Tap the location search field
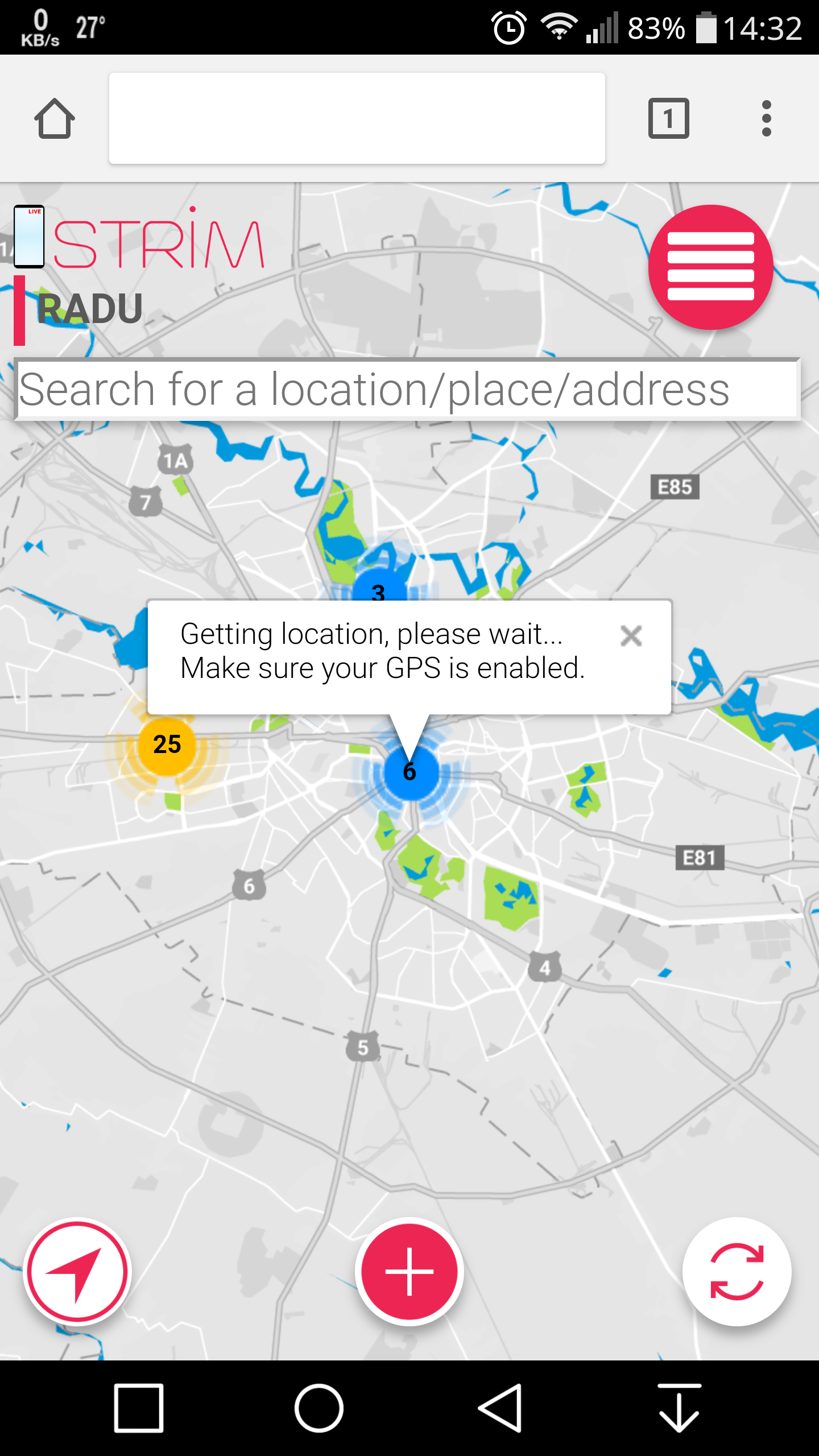819x1456 pixels. [407, 390]
